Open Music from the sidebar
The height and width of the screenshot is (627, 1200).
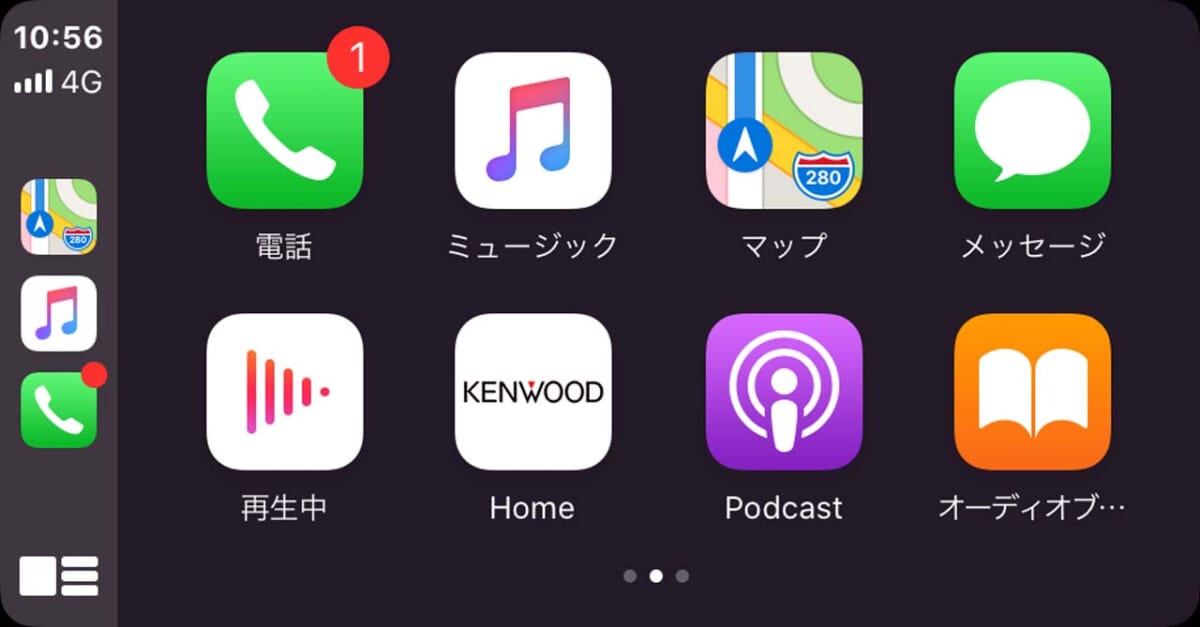pyautogui.click(x=59, y=313)
